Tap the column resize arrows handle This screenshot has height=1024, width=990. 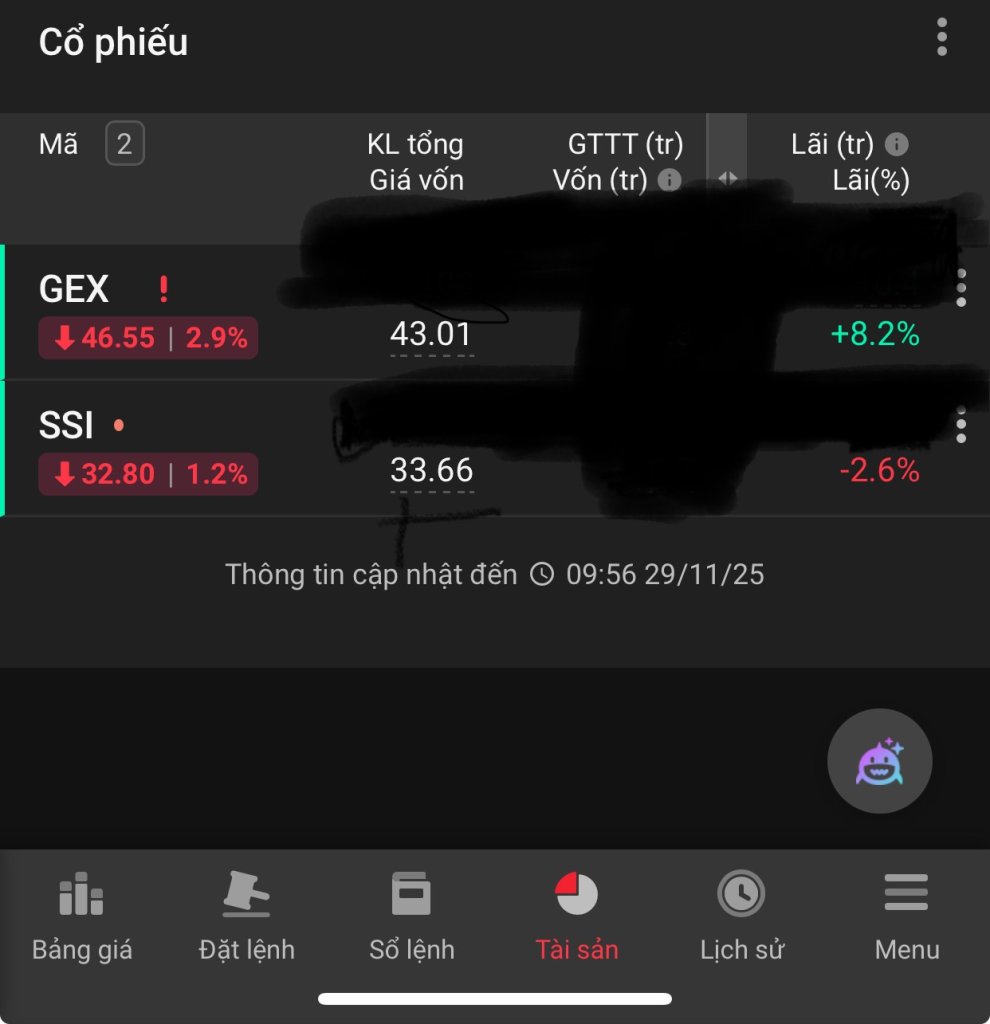click(x=727, y=179)
